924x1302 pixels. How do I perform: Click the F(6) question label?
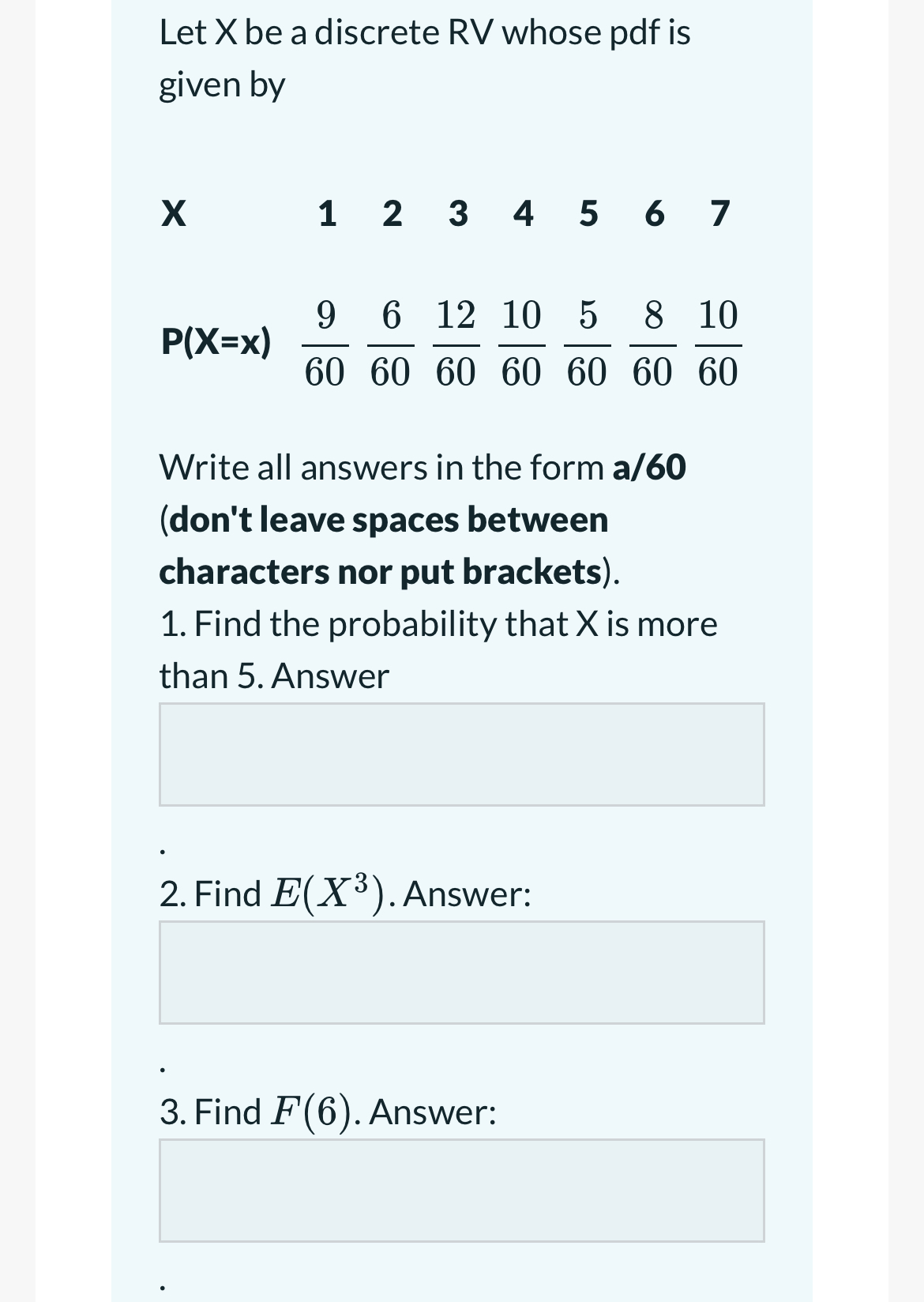pyautogui.click(x=327, y=1111)
